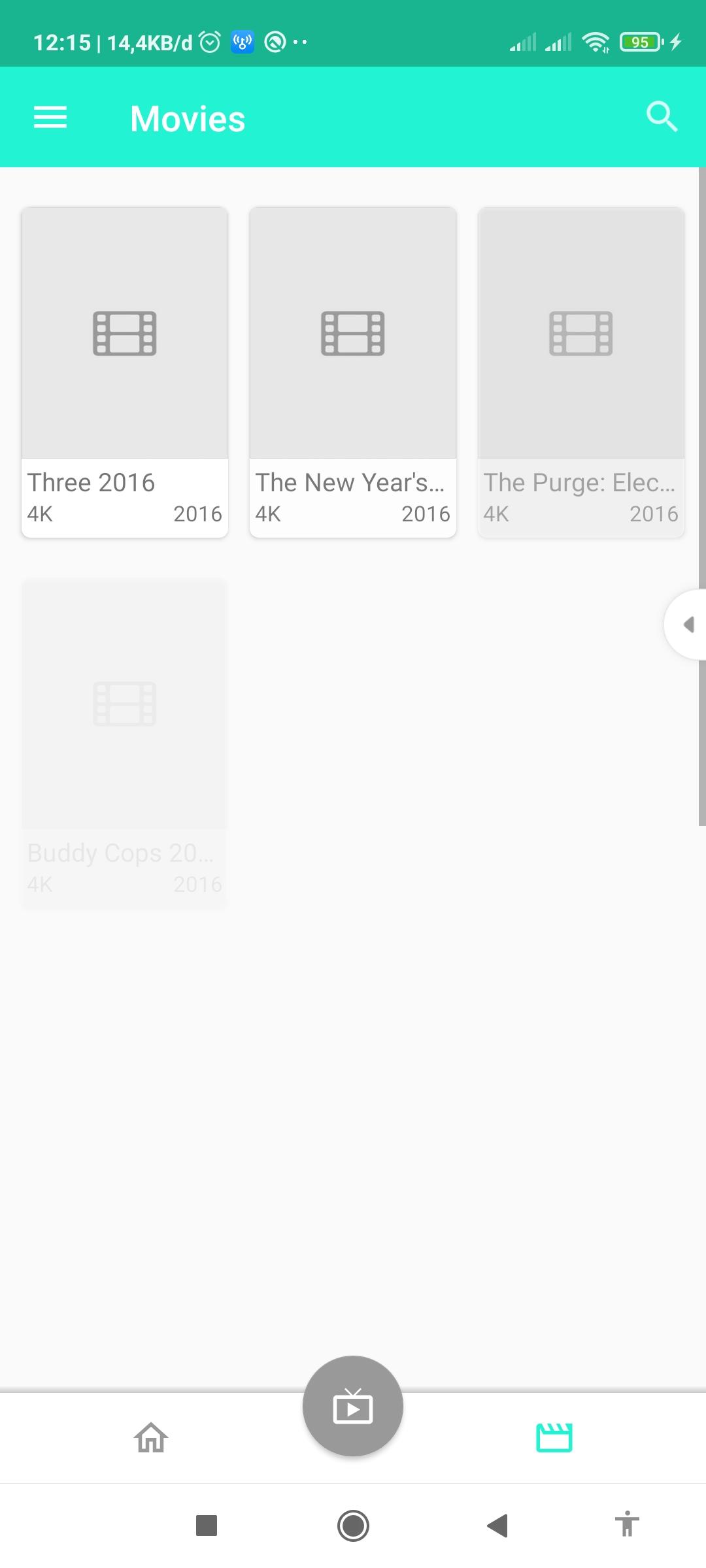Go back using the system back button
Viewport: 706px width, 1568px height.
497,1526
